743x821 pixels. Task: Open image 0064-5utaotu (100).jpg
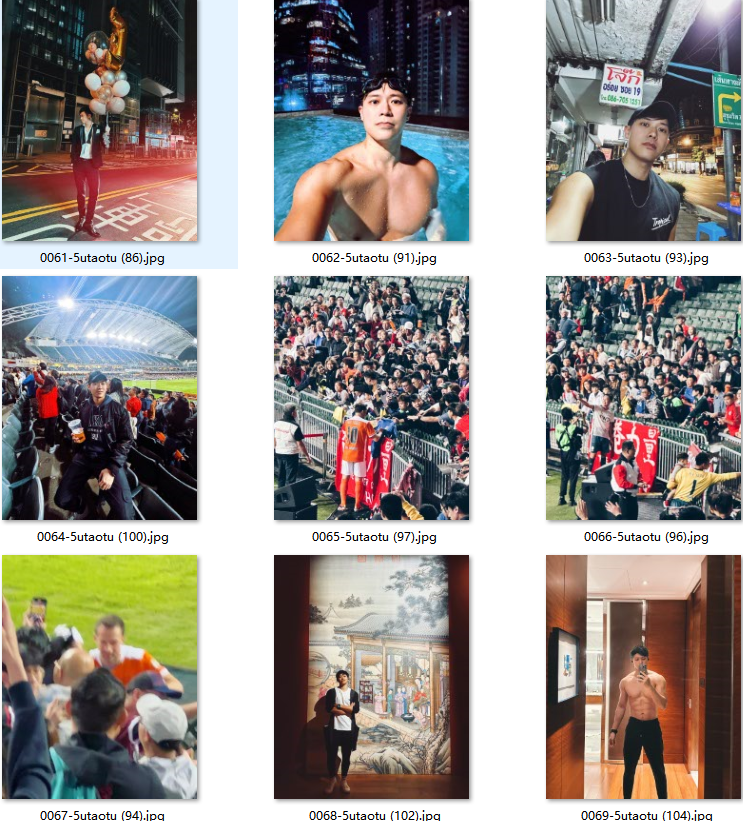click(x=100, y=398)
